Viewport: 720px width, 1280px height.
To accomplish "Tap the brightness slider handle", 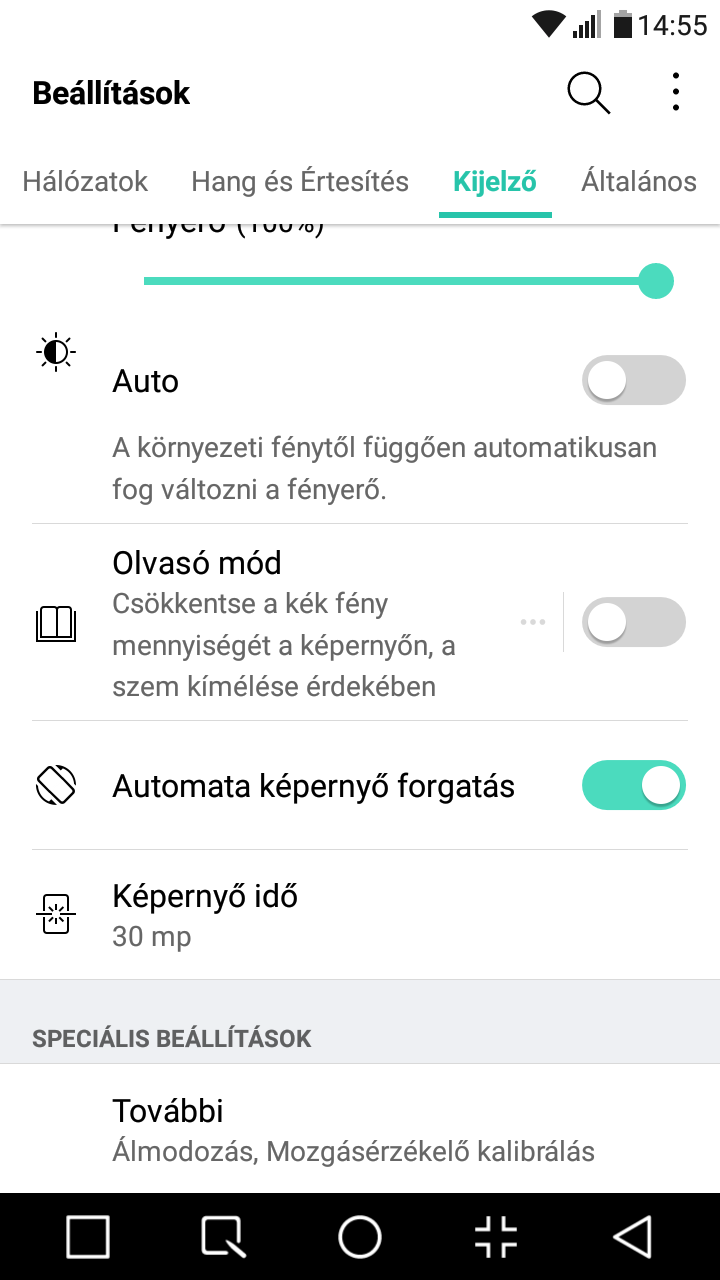I will click(655, 281).
